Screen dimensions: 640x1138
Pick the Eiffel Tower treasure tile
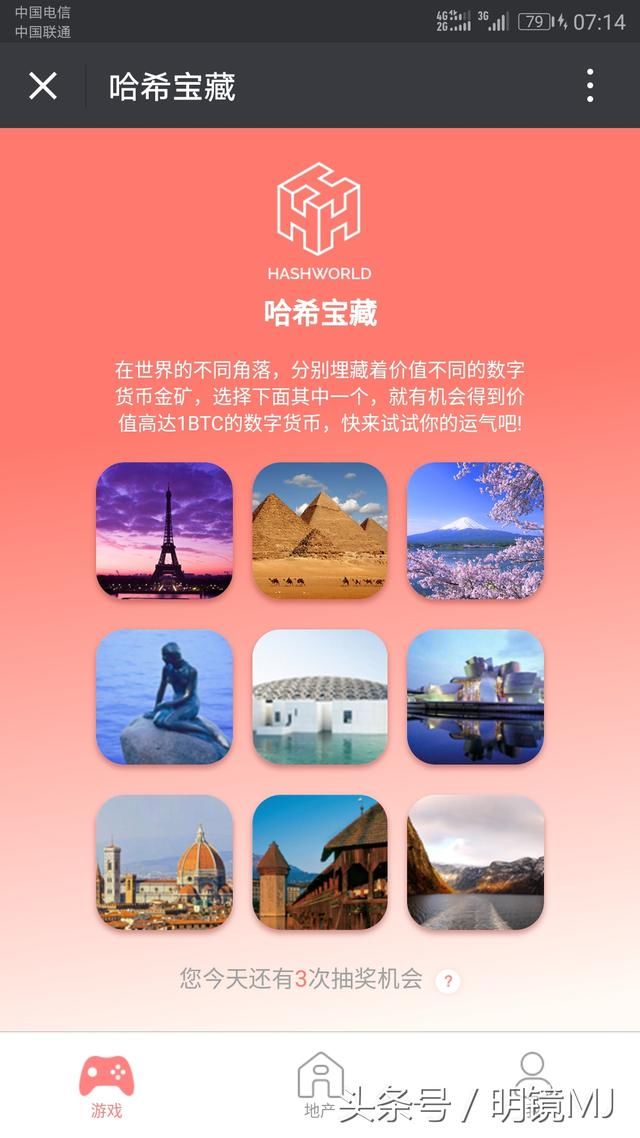click(x=164, y=531)
